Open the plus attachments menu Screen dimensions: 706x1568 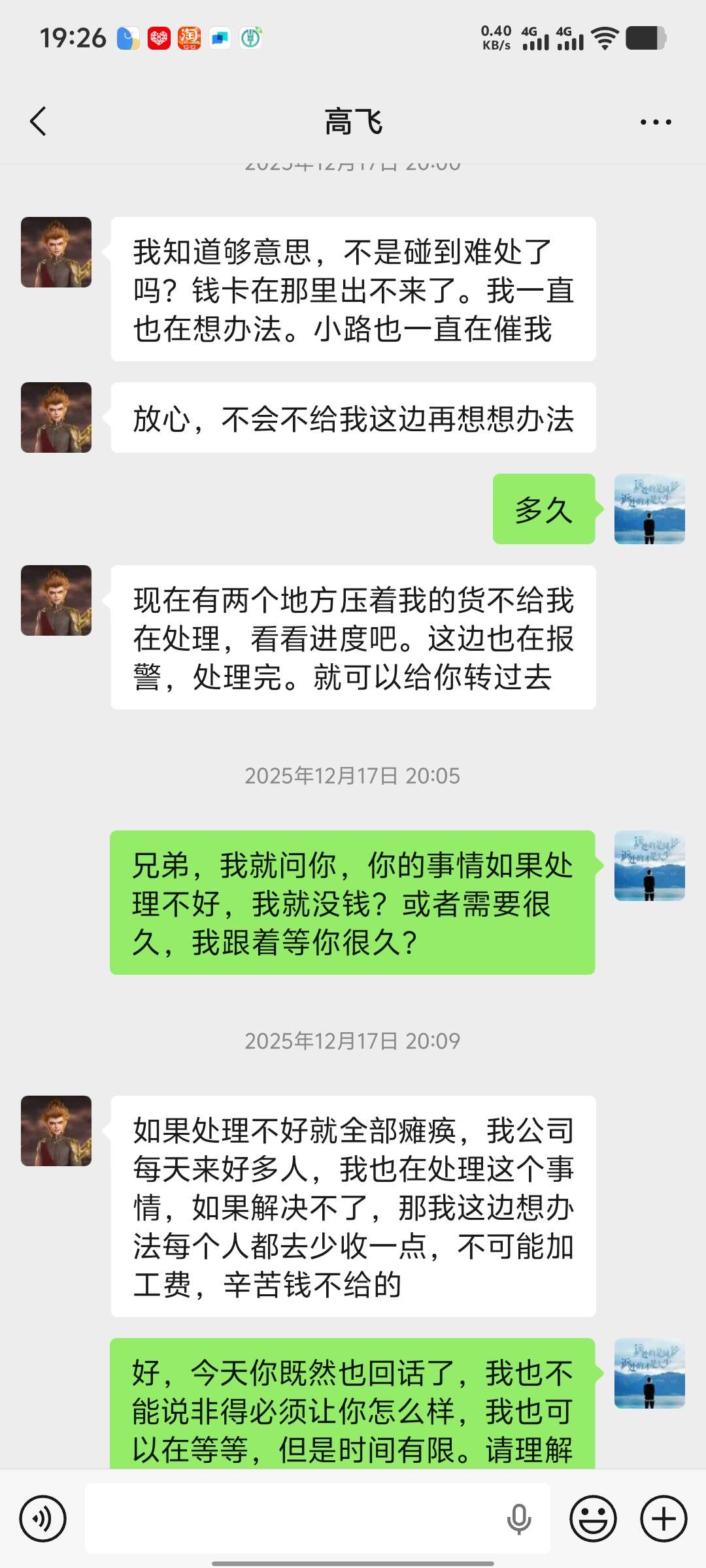(664, 1518)
